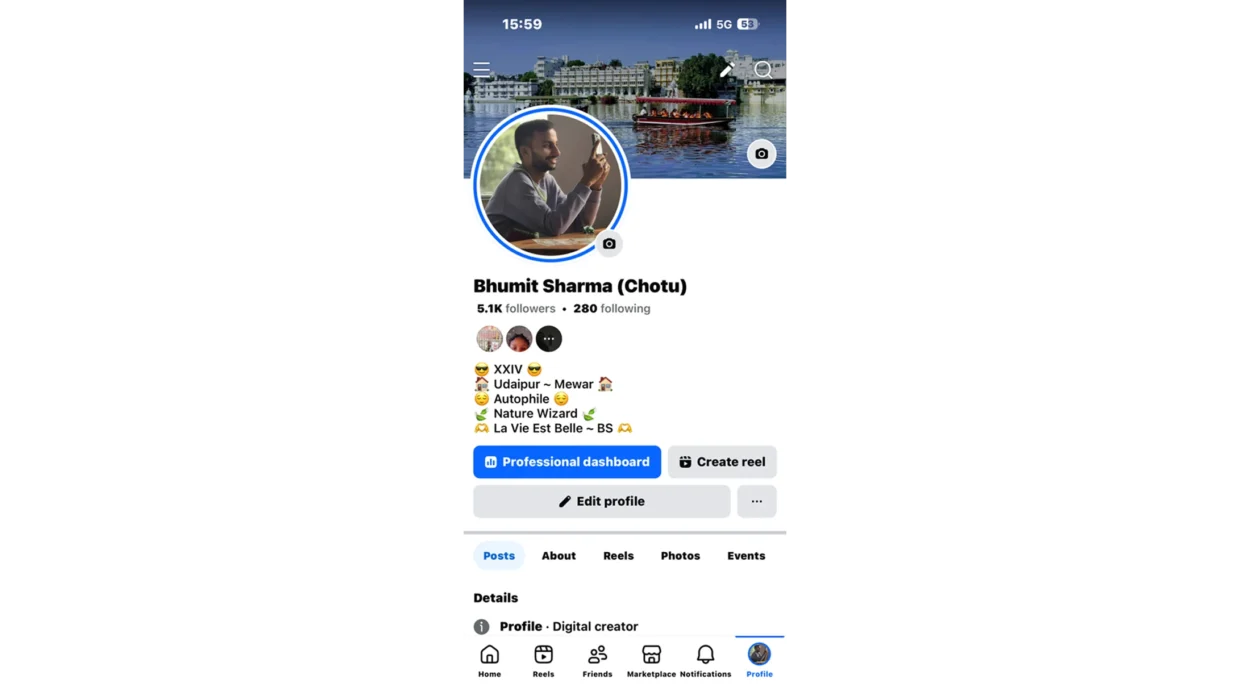This screenshot has width=1250, height=700.
Task: Switch to the Events tab
Action: (746, 556)
